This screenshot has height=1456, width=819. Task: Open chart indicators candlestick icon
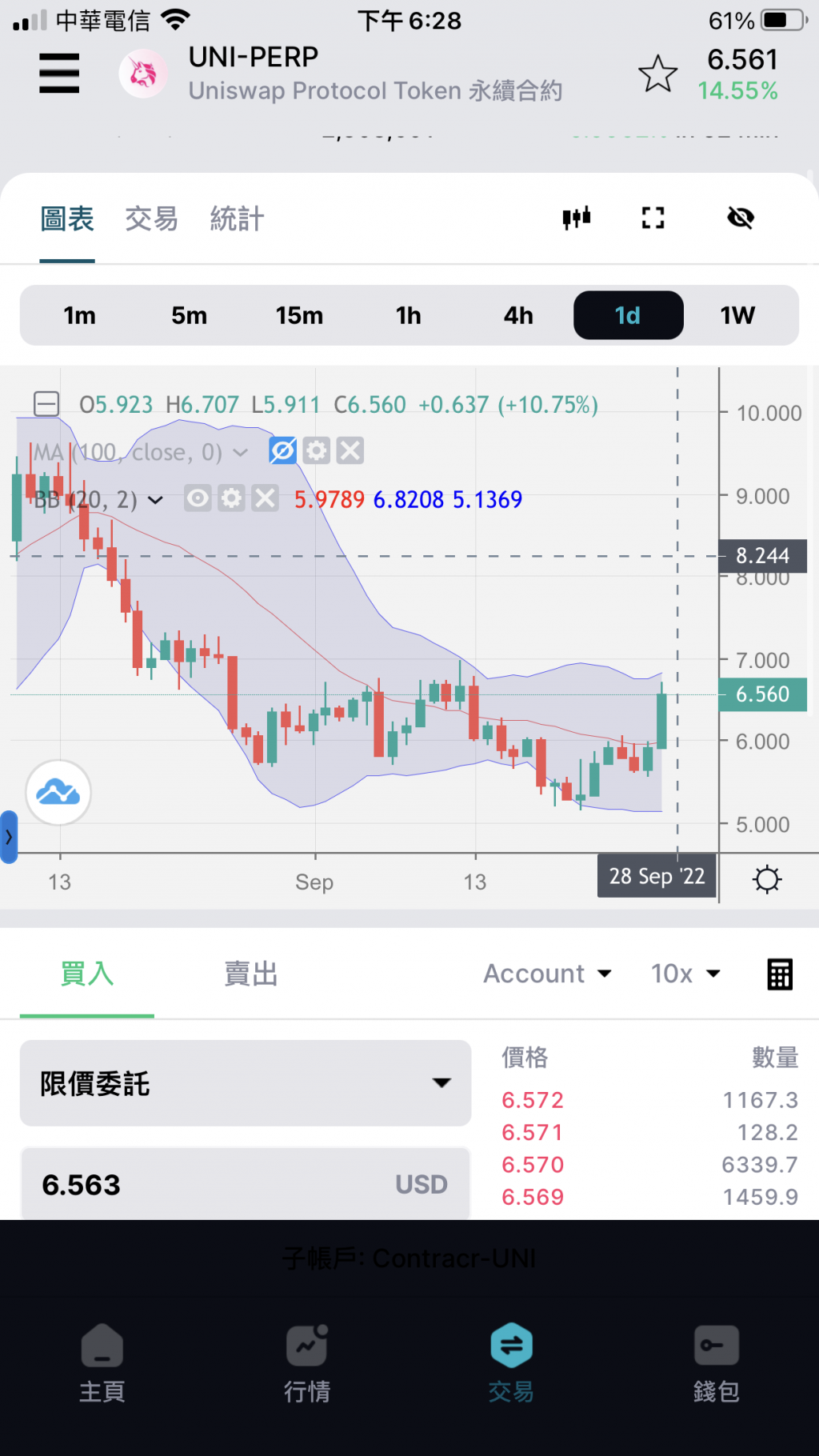click(576, 218)
